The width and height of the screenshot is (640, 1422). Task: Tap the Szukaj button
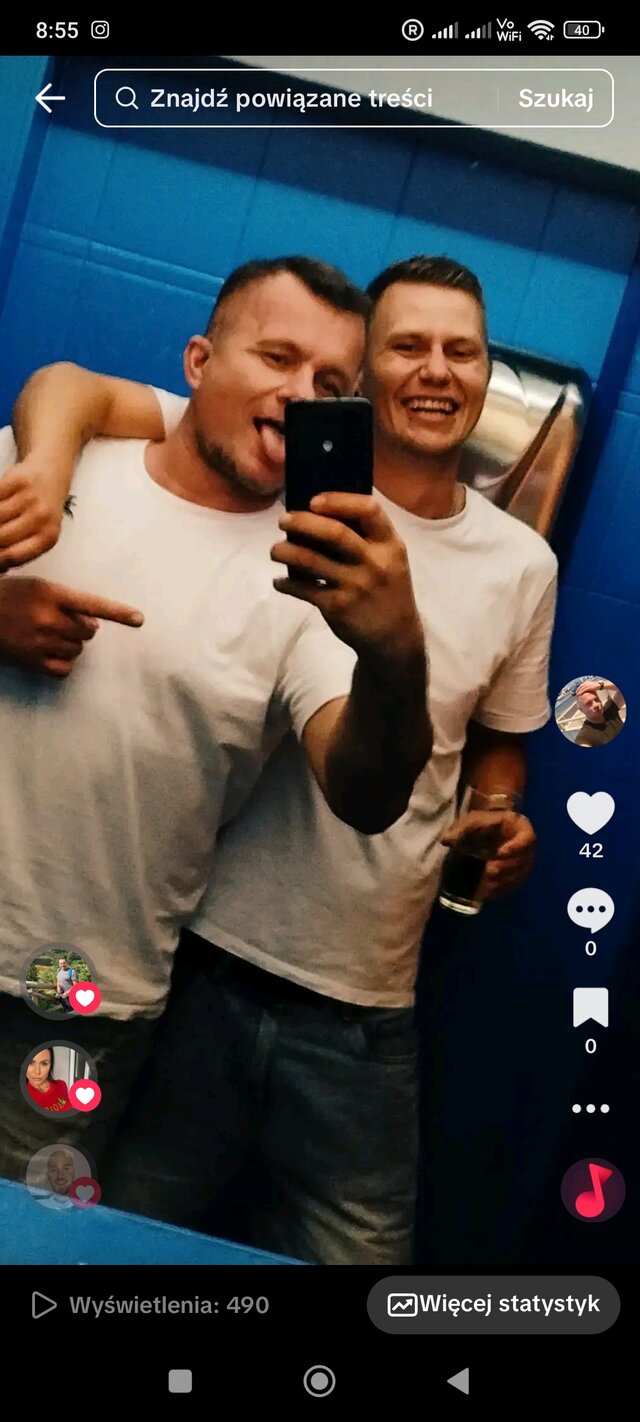[555, 98]
